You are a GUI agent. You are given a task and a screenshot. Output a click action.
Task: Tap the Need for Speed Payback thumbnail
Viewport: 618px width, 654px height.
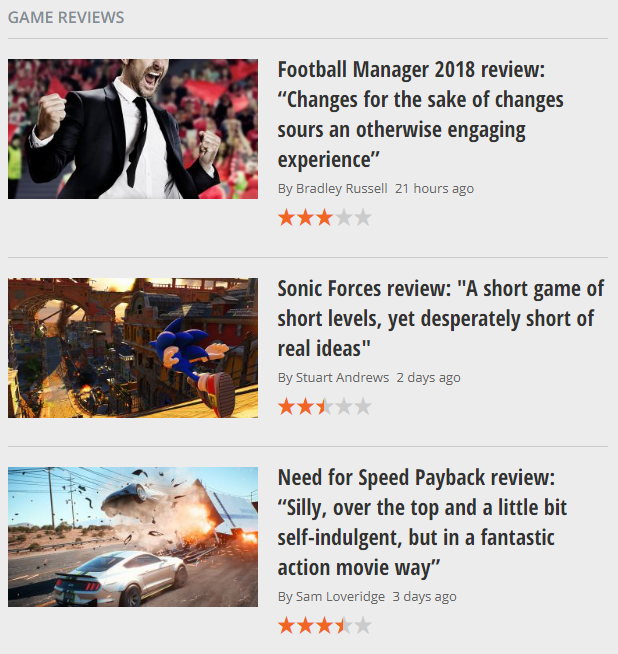click(x=133, y=536)
